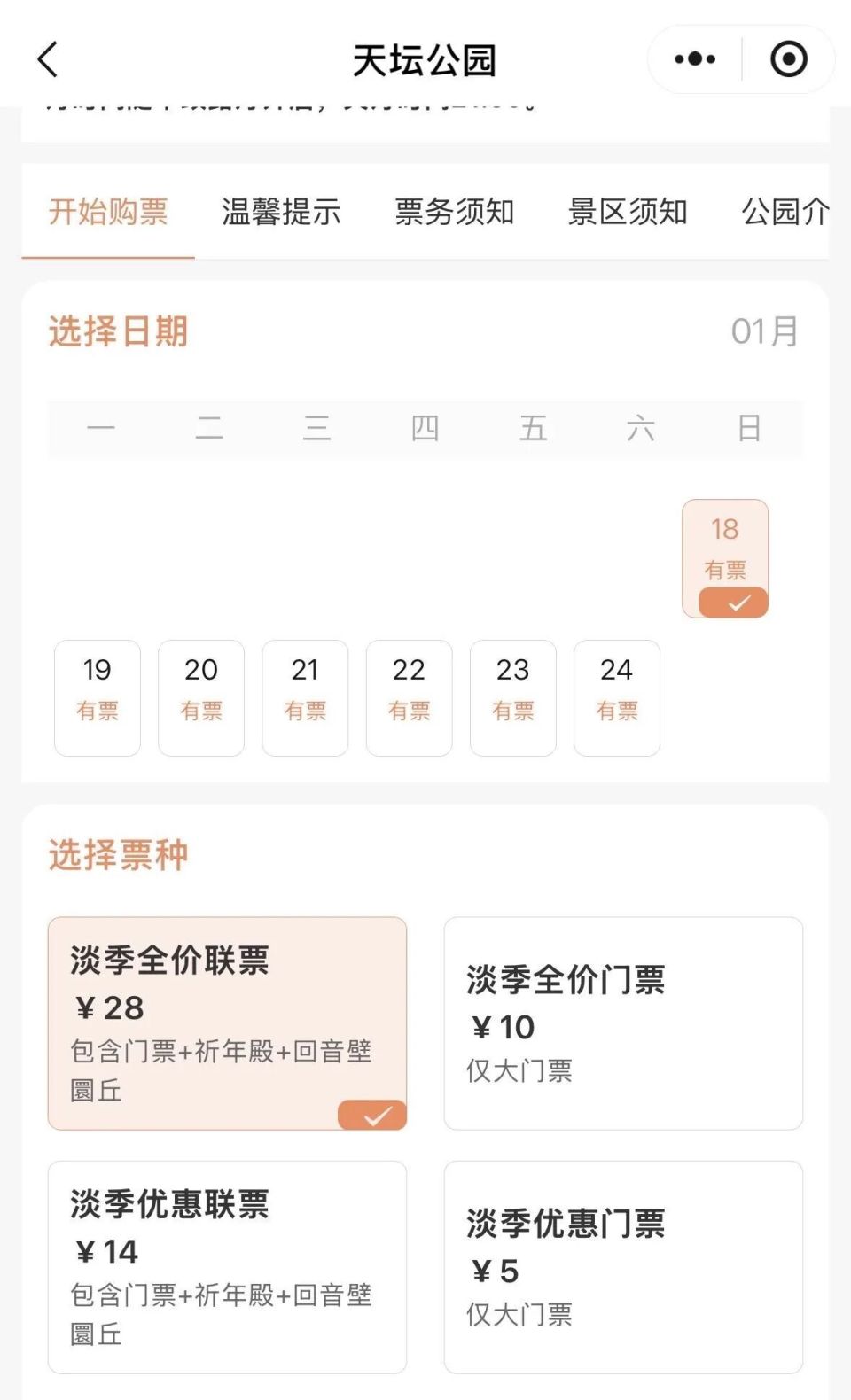
Task: Open the 景区须知 tab
Action: click(626, 213)
